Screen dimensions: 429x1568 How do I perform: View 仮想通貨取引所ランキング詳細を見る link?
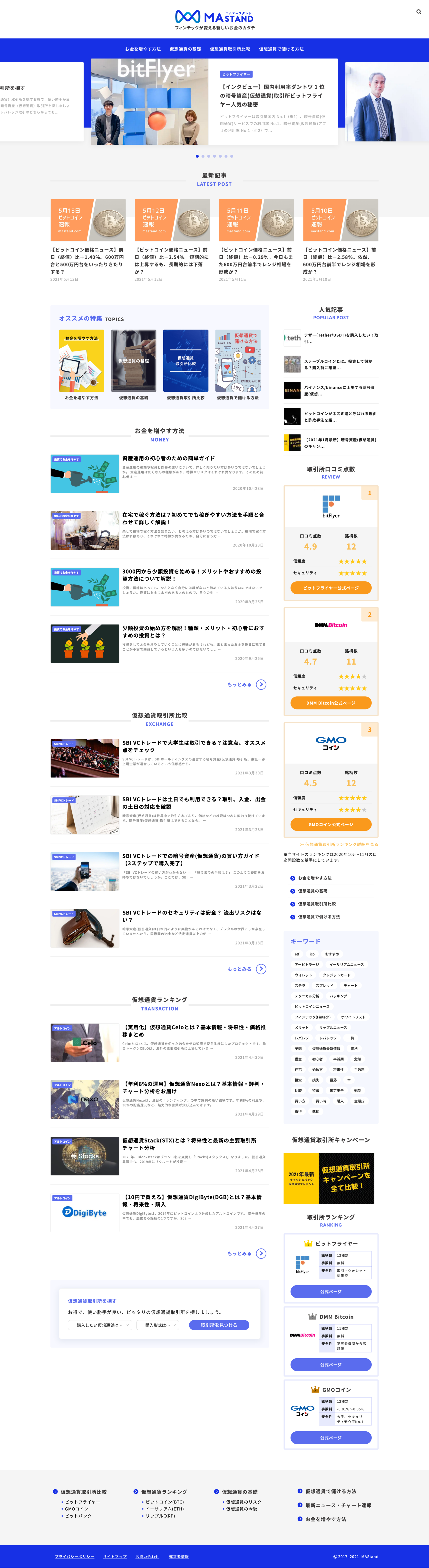339,844
